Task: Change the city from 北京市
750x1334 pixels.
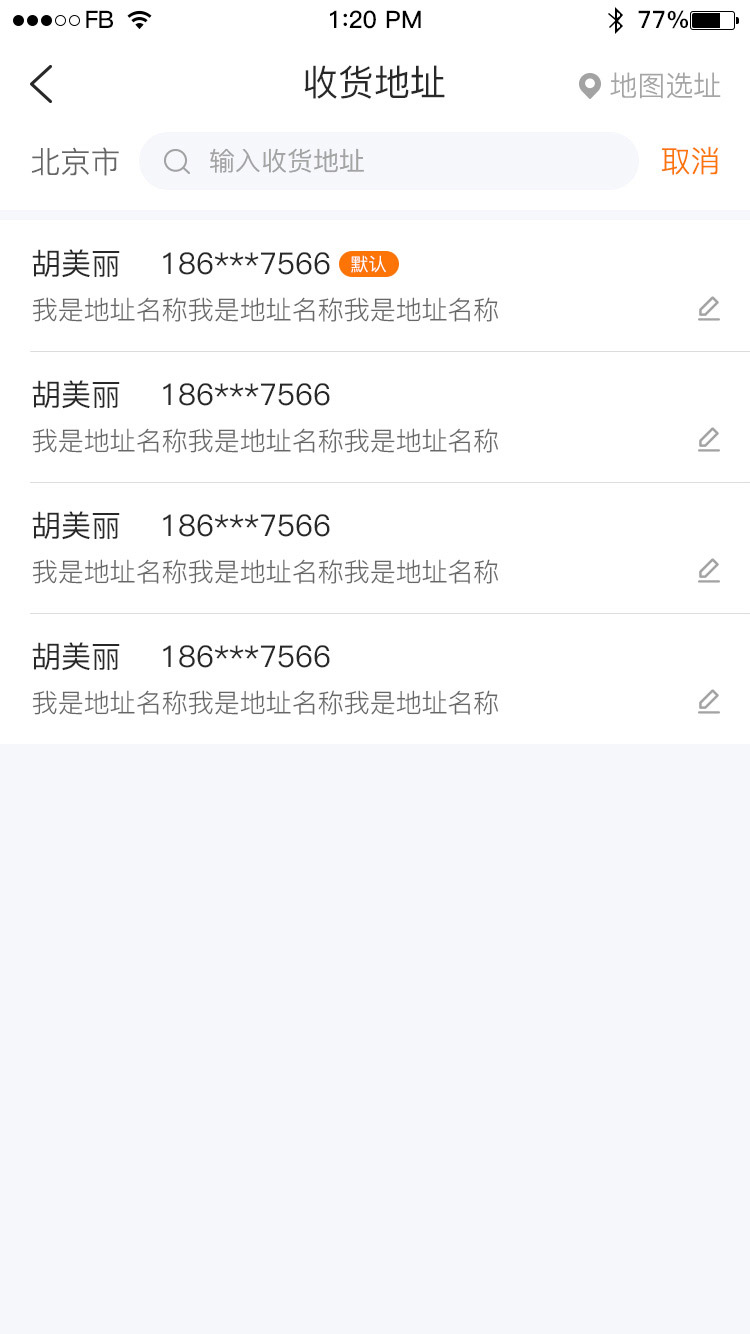Action: click(75, 162)
